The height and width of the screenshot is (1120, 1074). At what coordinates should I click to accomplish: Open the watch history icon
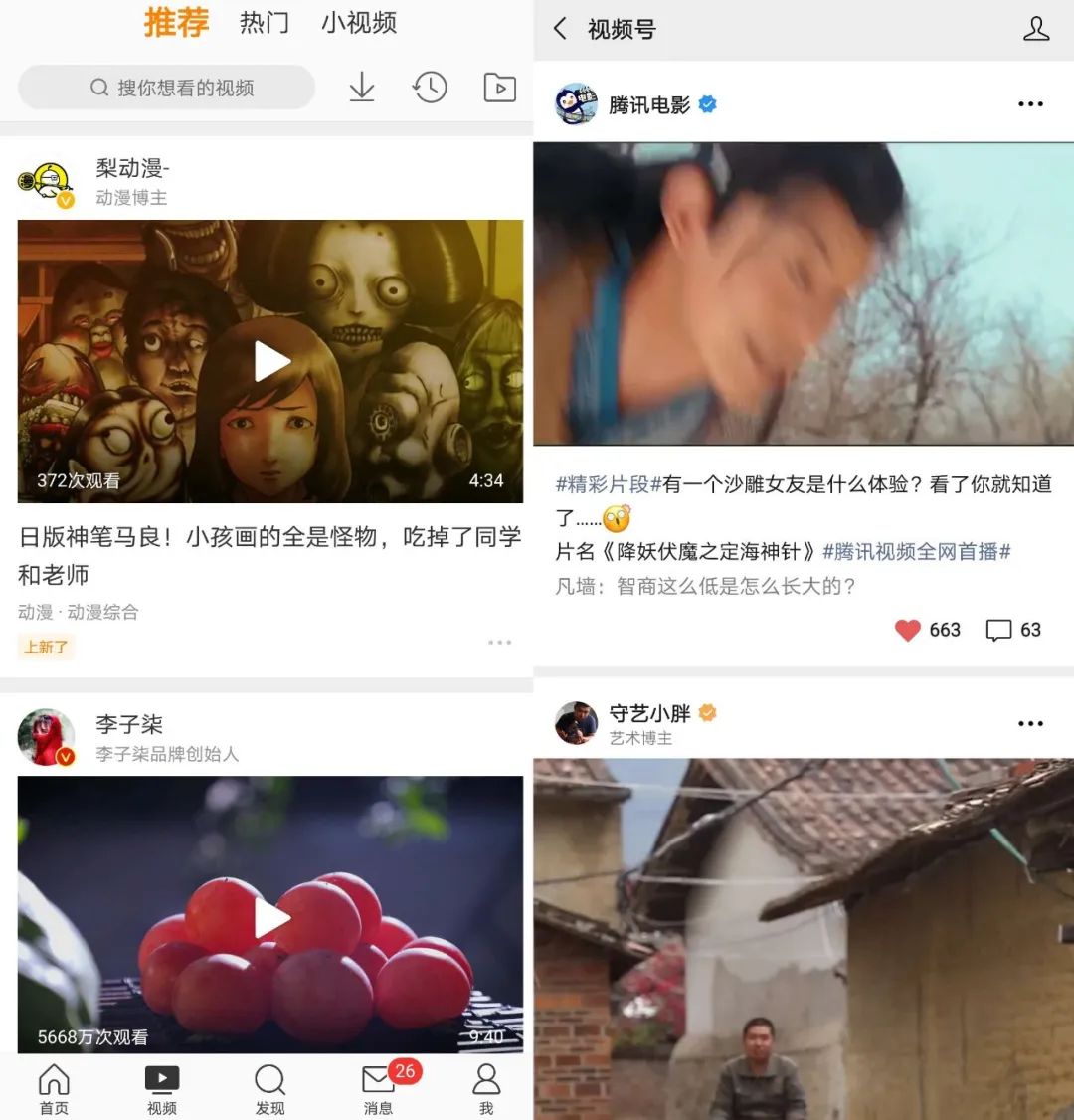pyautogui.click(x=430, y=88)
